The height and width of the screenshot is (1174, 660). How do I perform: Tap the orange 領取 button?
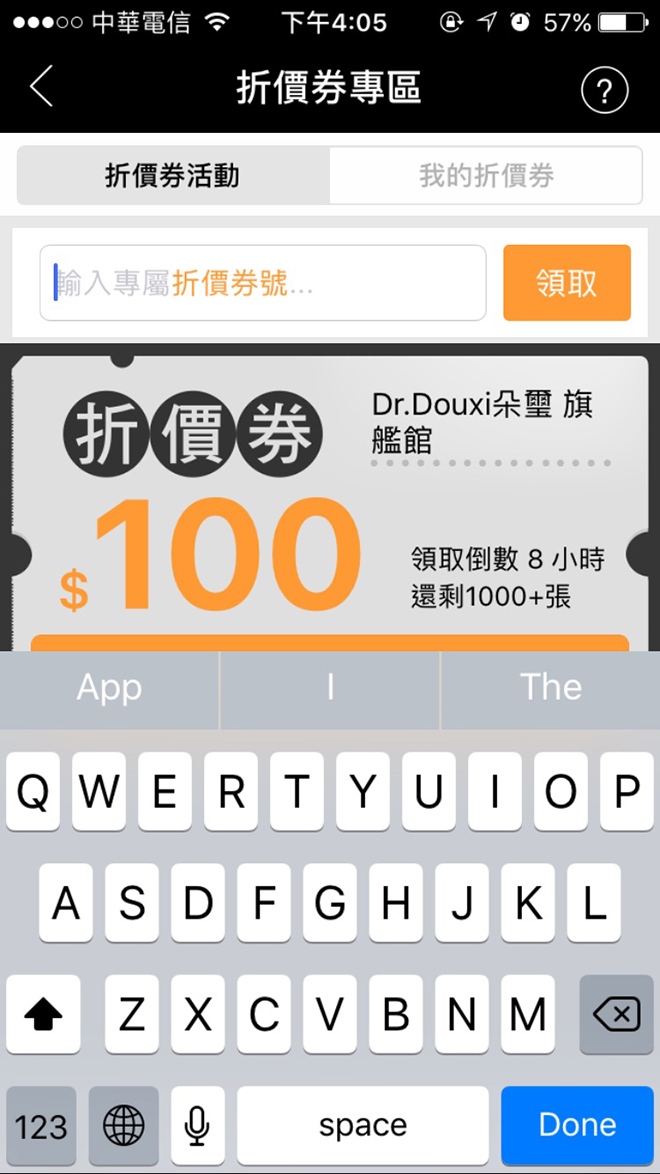[x=566, y=283]
